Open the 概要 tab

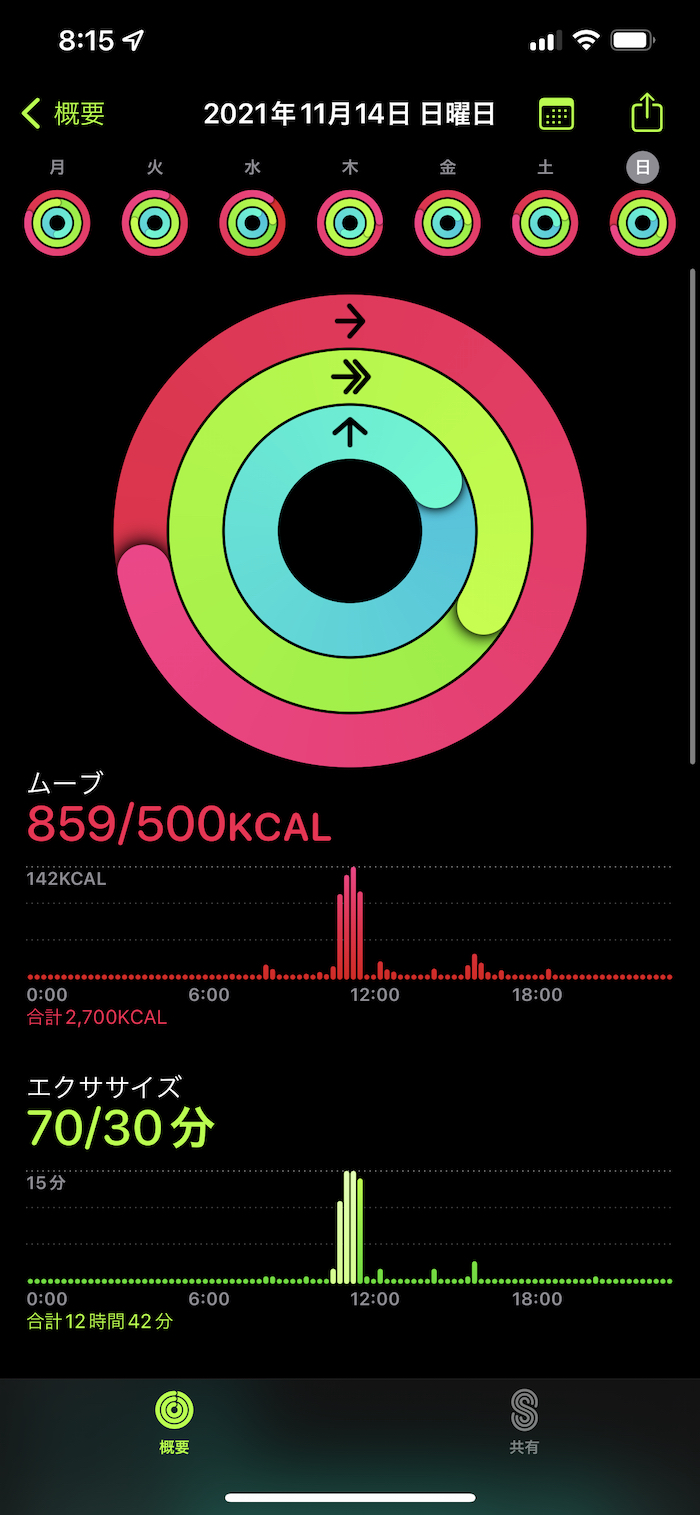(x=174, y=1422)
